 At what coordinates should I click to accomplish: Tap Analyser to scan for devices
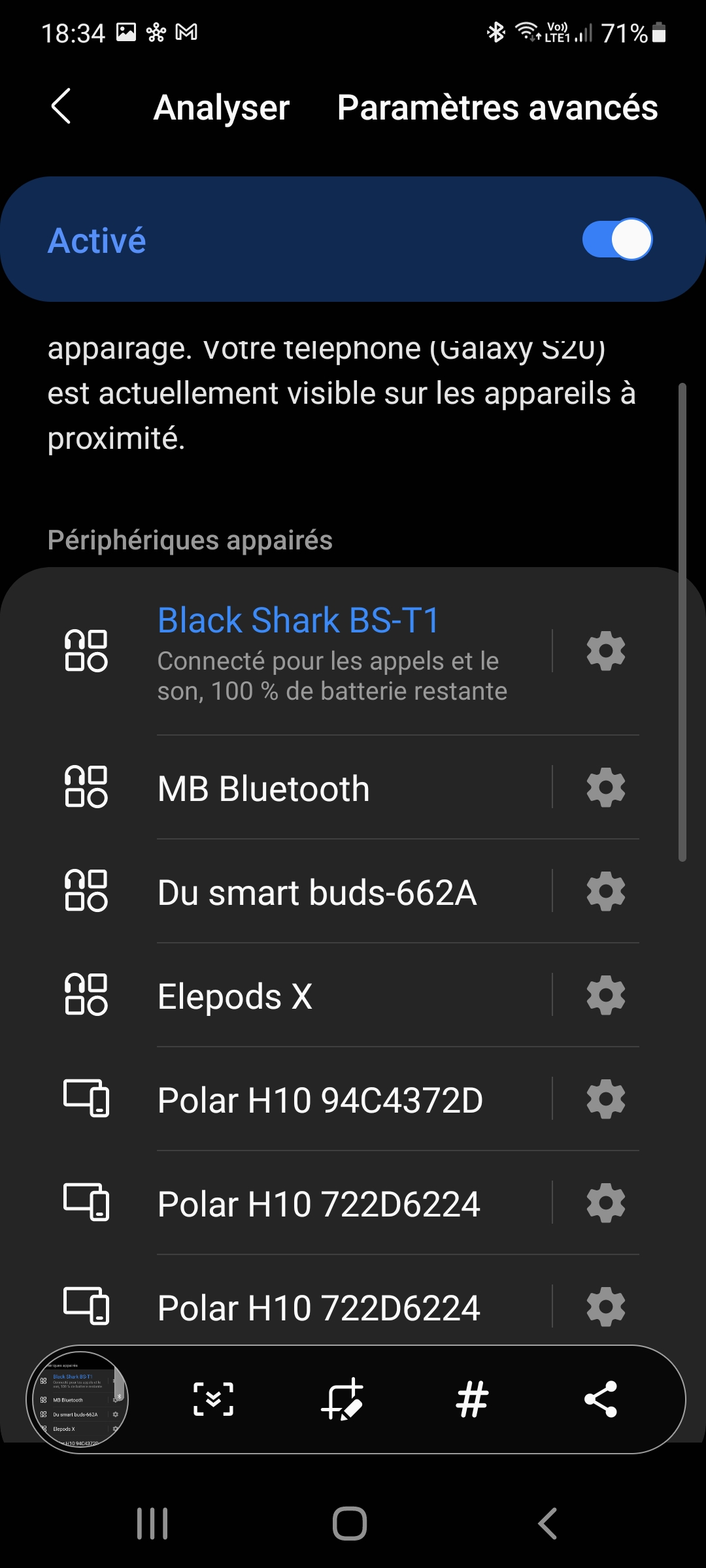point(222,108)
